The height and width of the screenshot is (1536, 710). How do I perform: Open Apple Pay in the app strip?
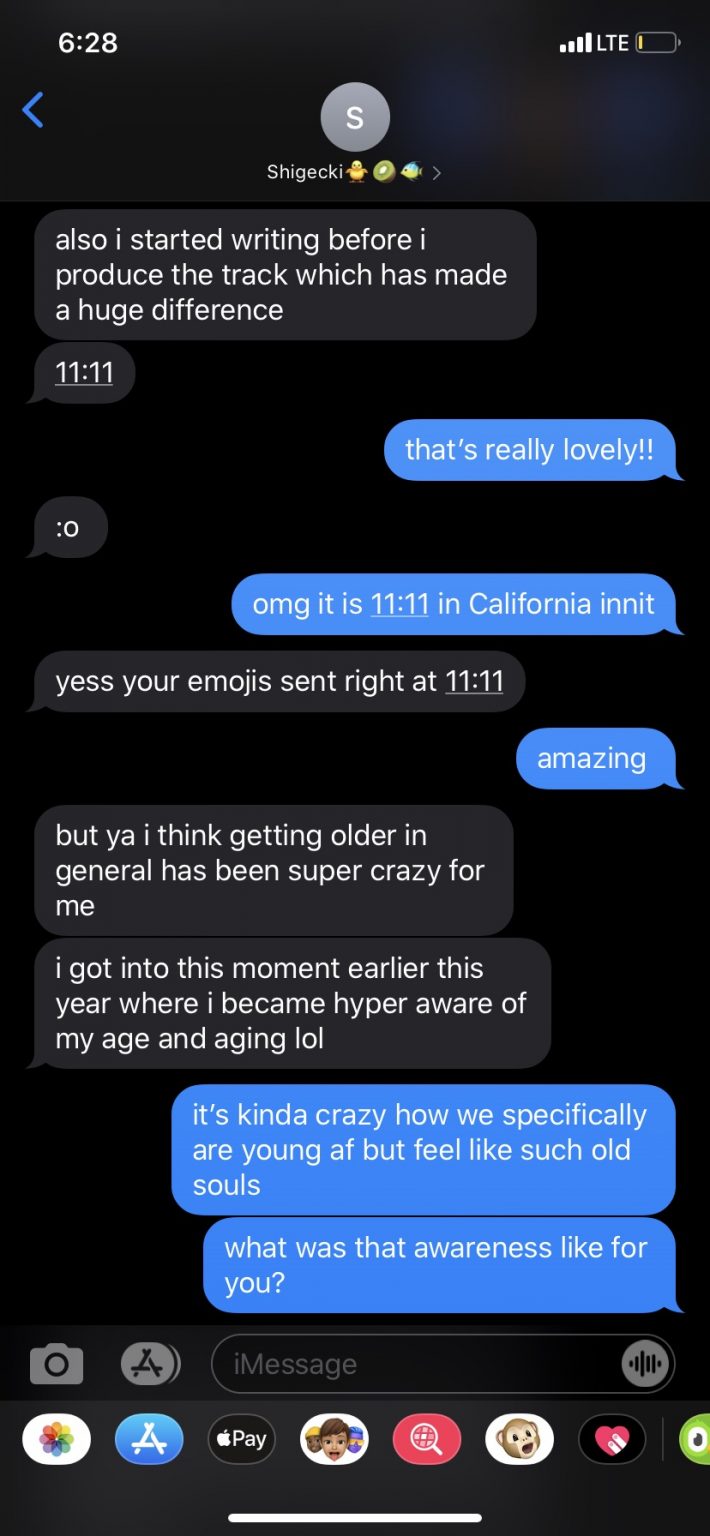coord(242,1440)
